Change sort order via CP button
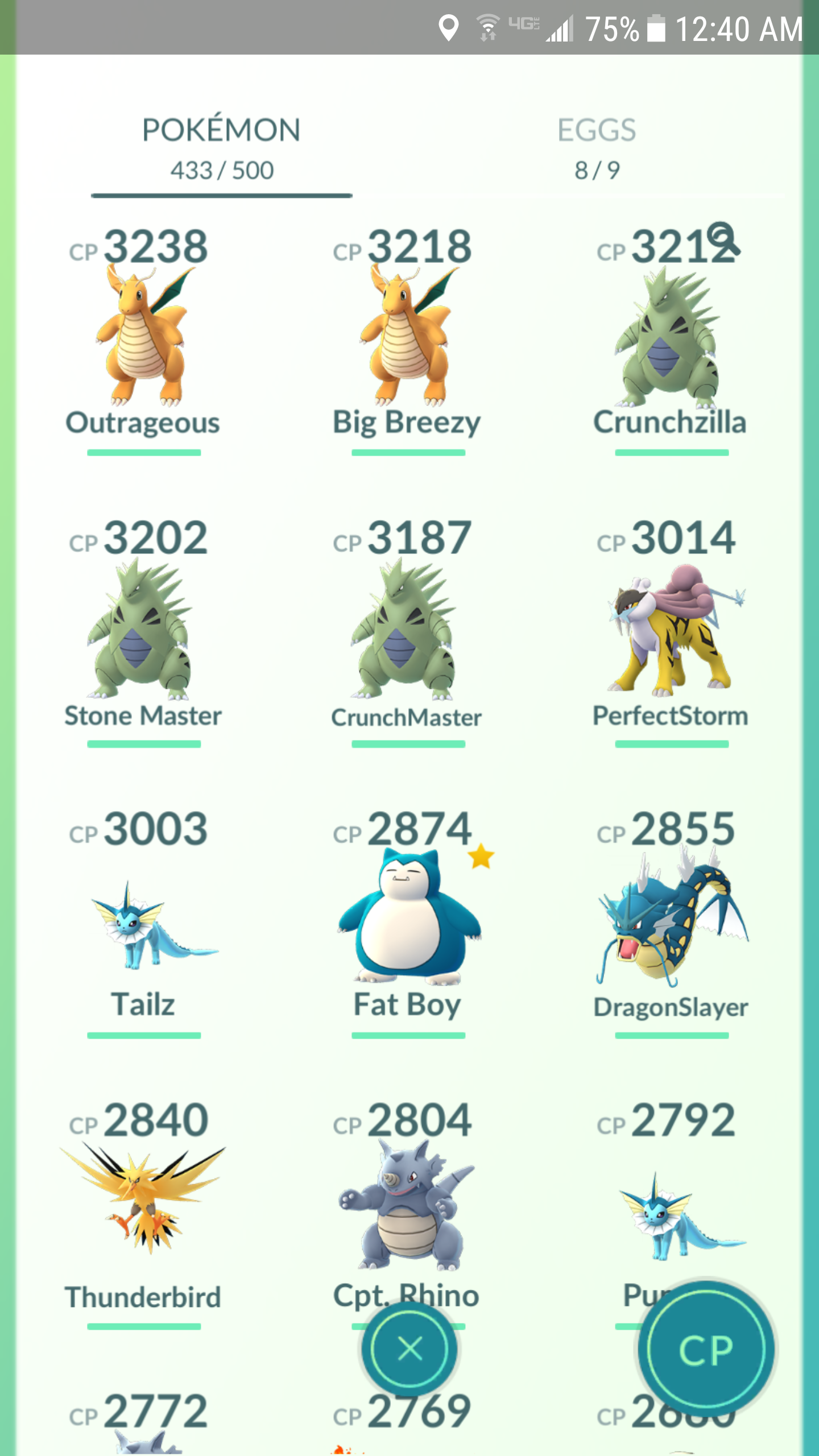The height and width of the screenshot is (1456, 819). pyautogui.click(x=705, y=1349)
